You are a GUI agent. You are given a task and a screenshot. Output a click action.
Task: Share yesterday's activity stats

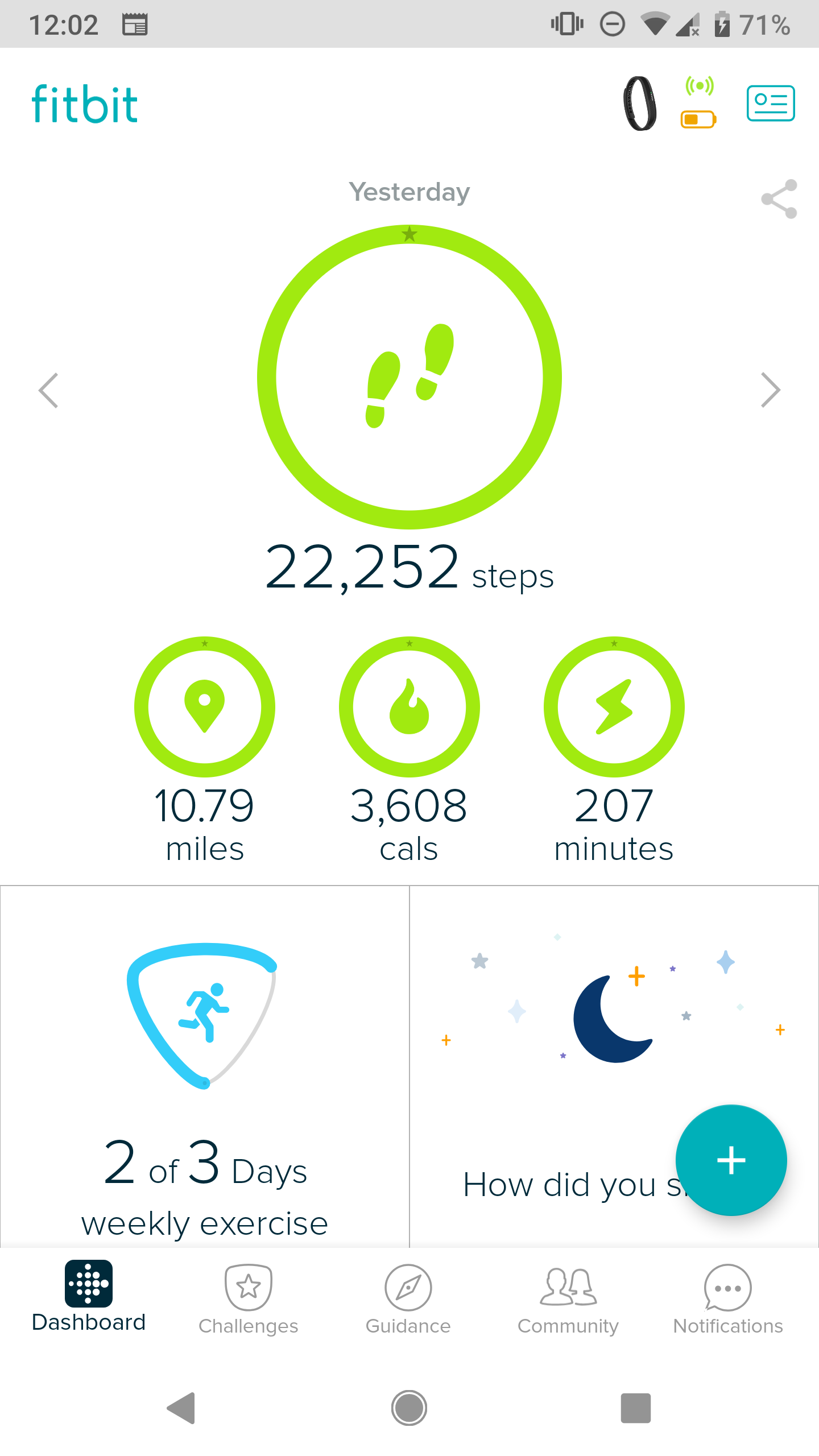point(779,199)
